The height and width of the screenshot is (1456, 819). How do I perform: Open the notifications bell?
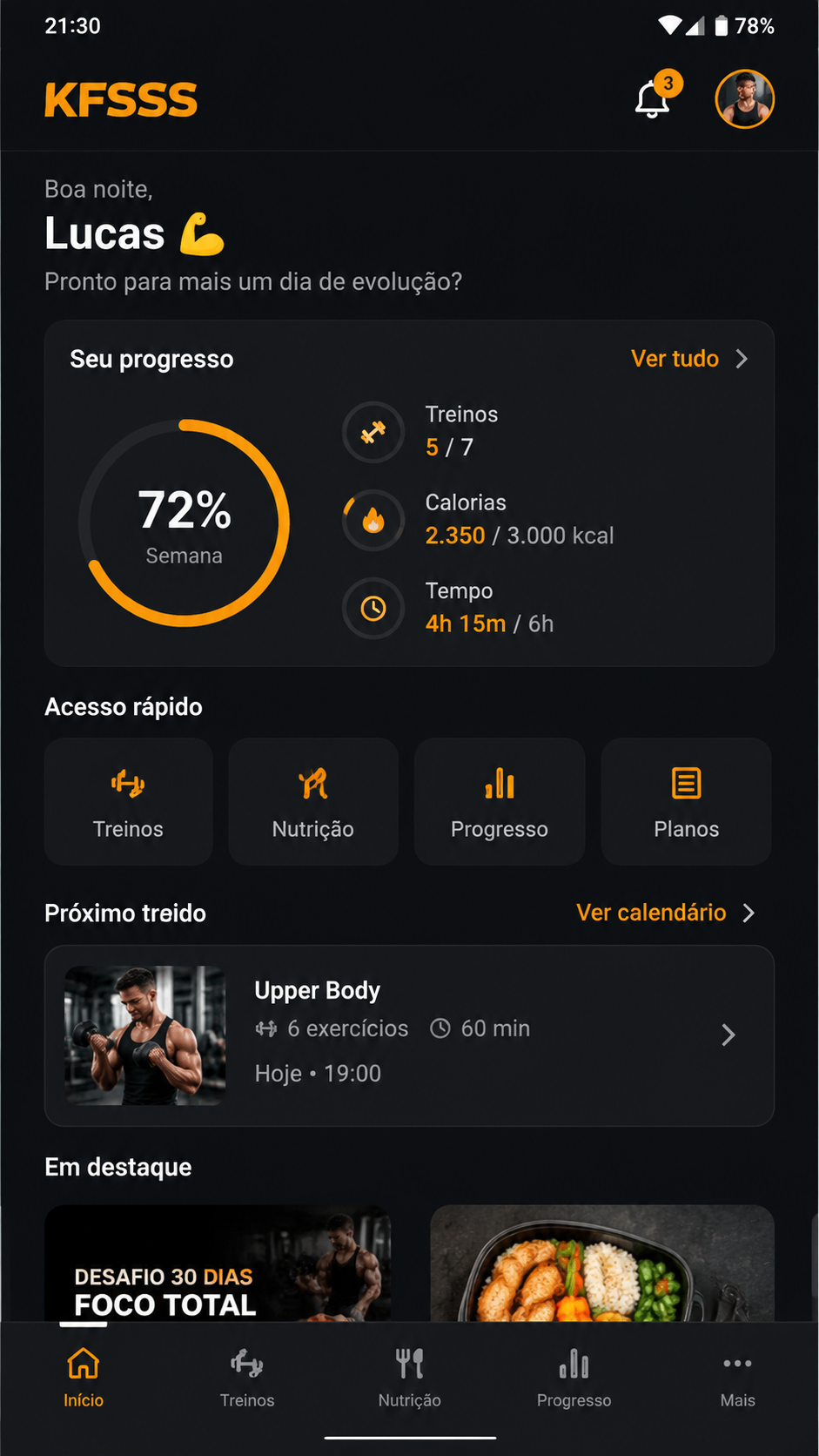click(654, 98)
